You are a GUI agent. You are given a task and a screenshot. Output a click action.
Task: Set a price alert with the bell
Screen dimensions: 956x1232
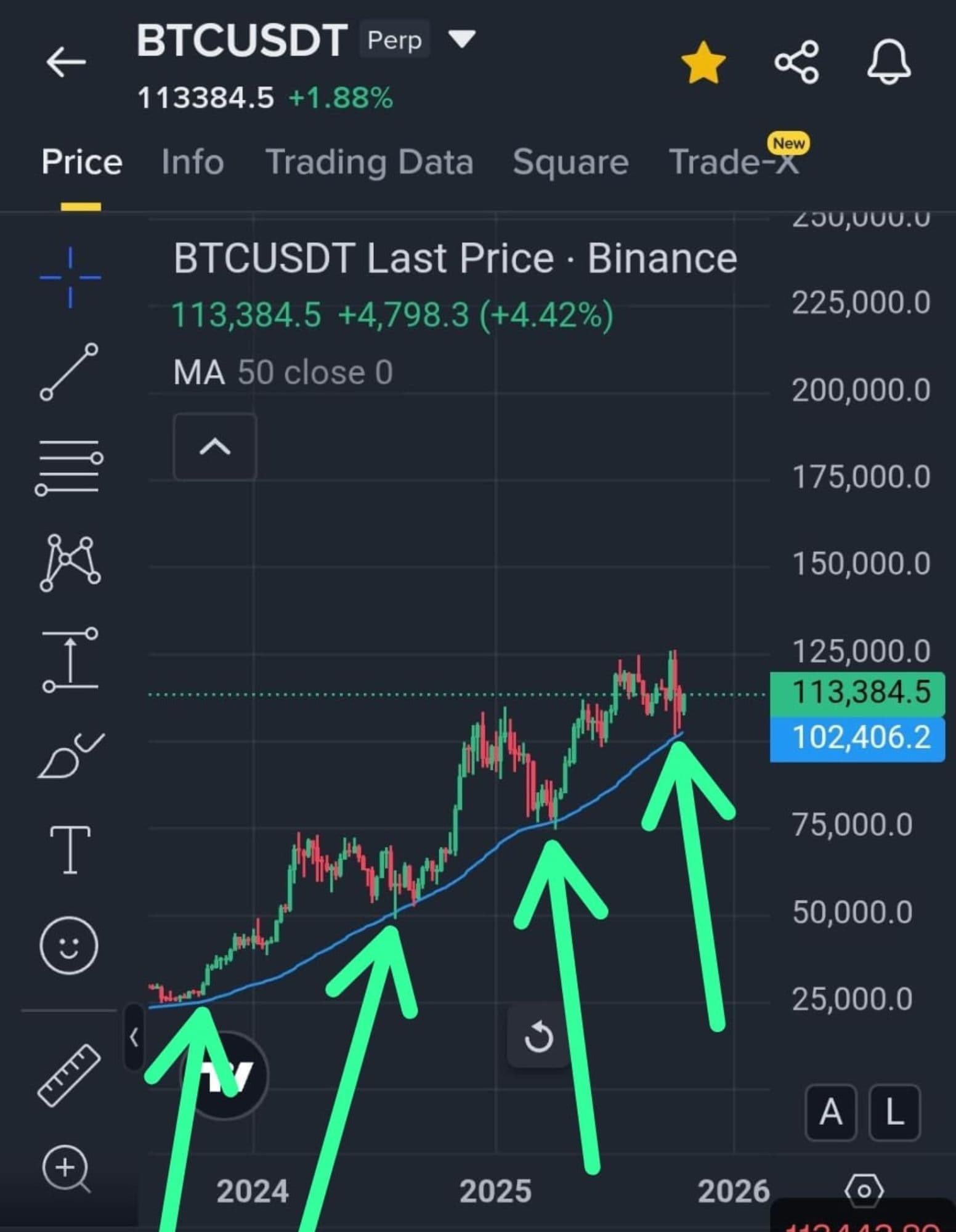[x=888, y=62]
